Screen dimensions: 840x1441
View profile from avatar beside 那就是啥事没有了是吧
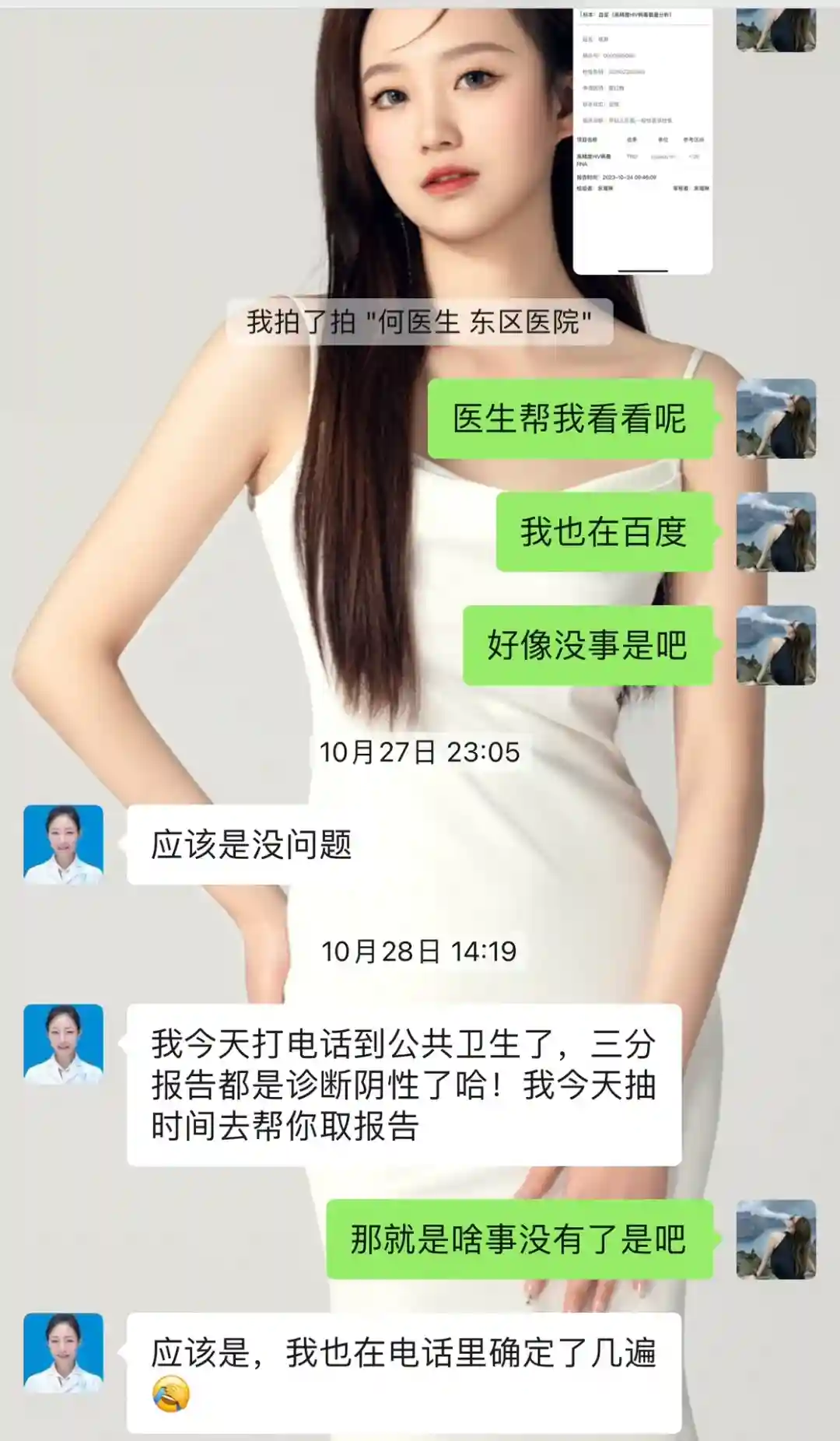775,1239
